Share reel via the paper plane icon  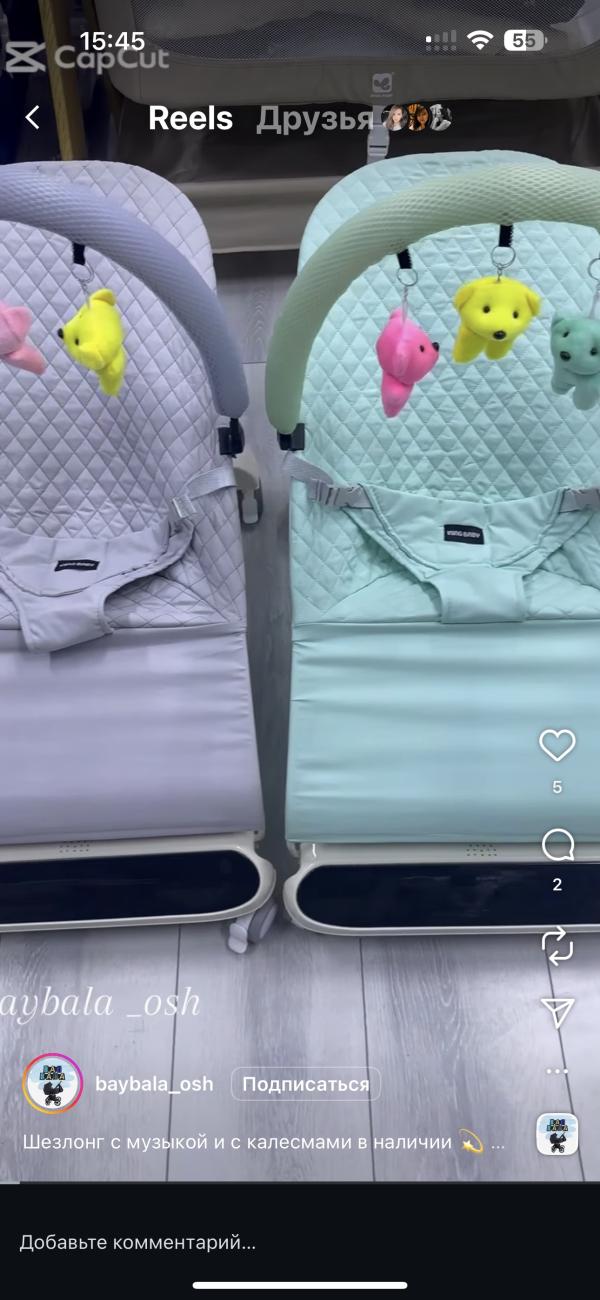[557, 1012]
